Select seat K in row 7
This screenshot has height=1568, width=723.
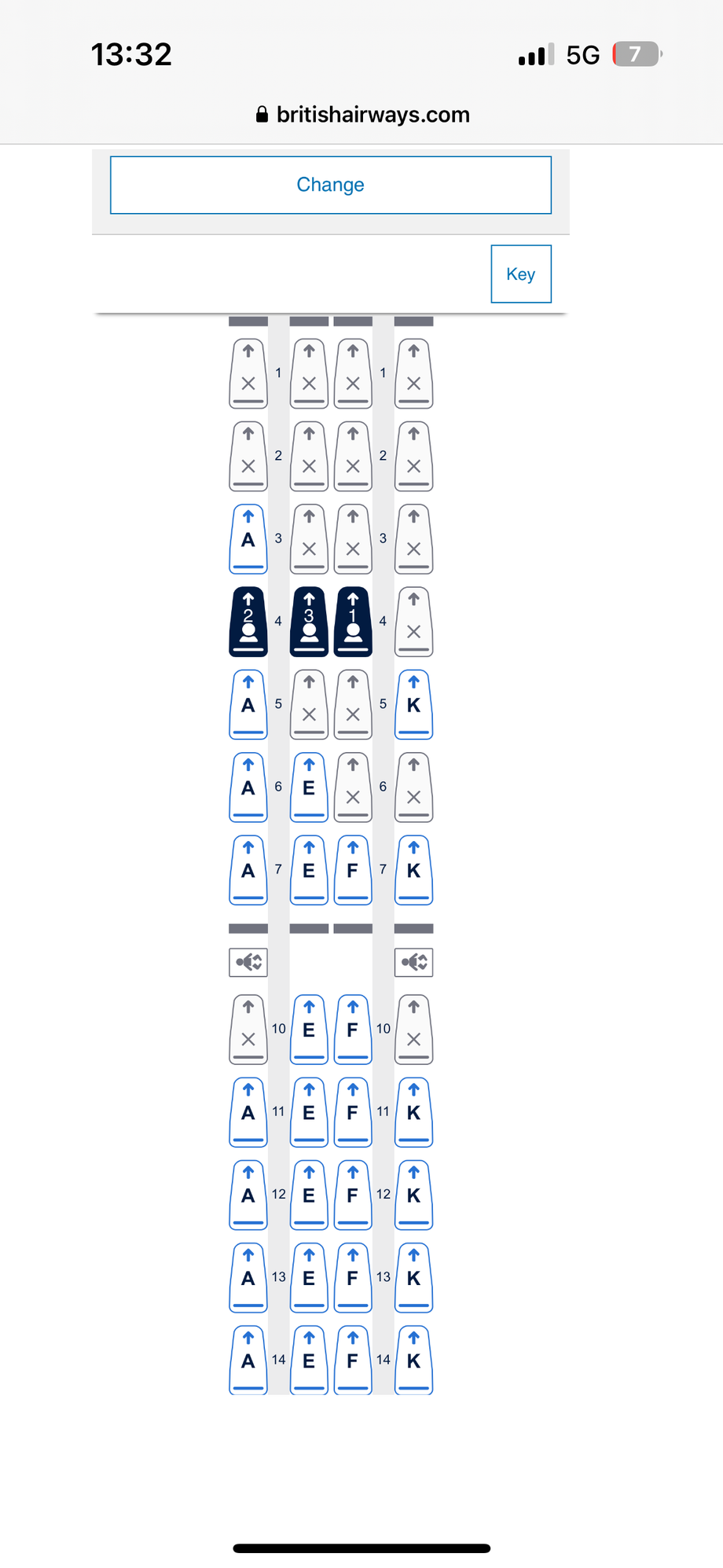tap(414, 870)
